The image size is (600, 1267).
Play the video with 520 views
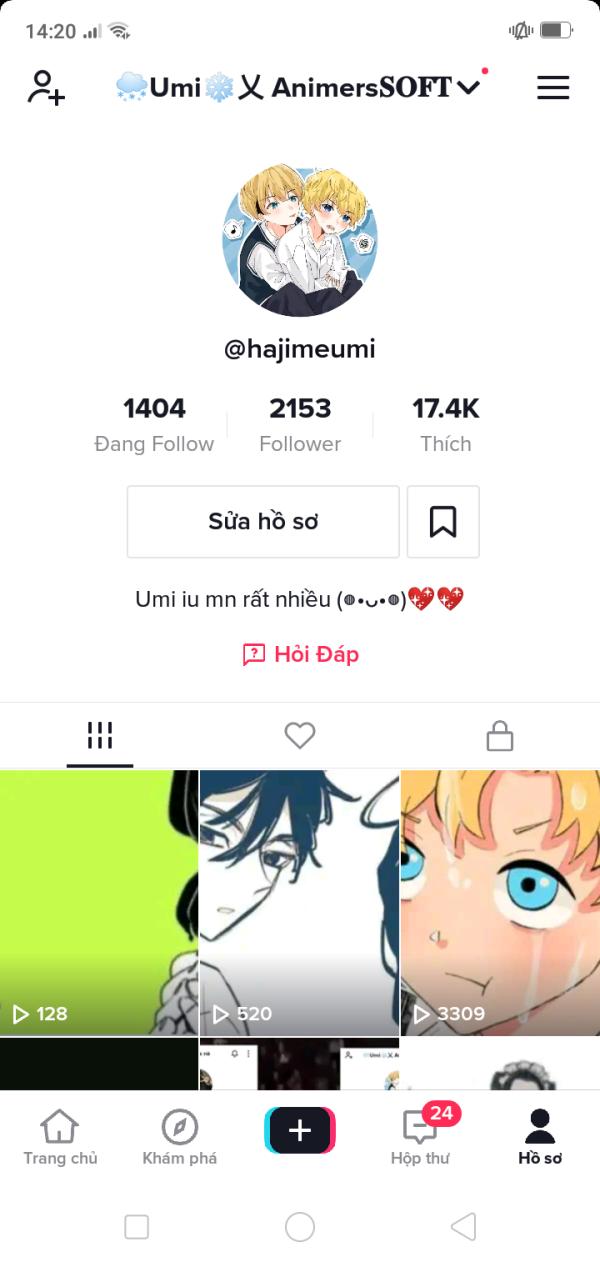300,903
